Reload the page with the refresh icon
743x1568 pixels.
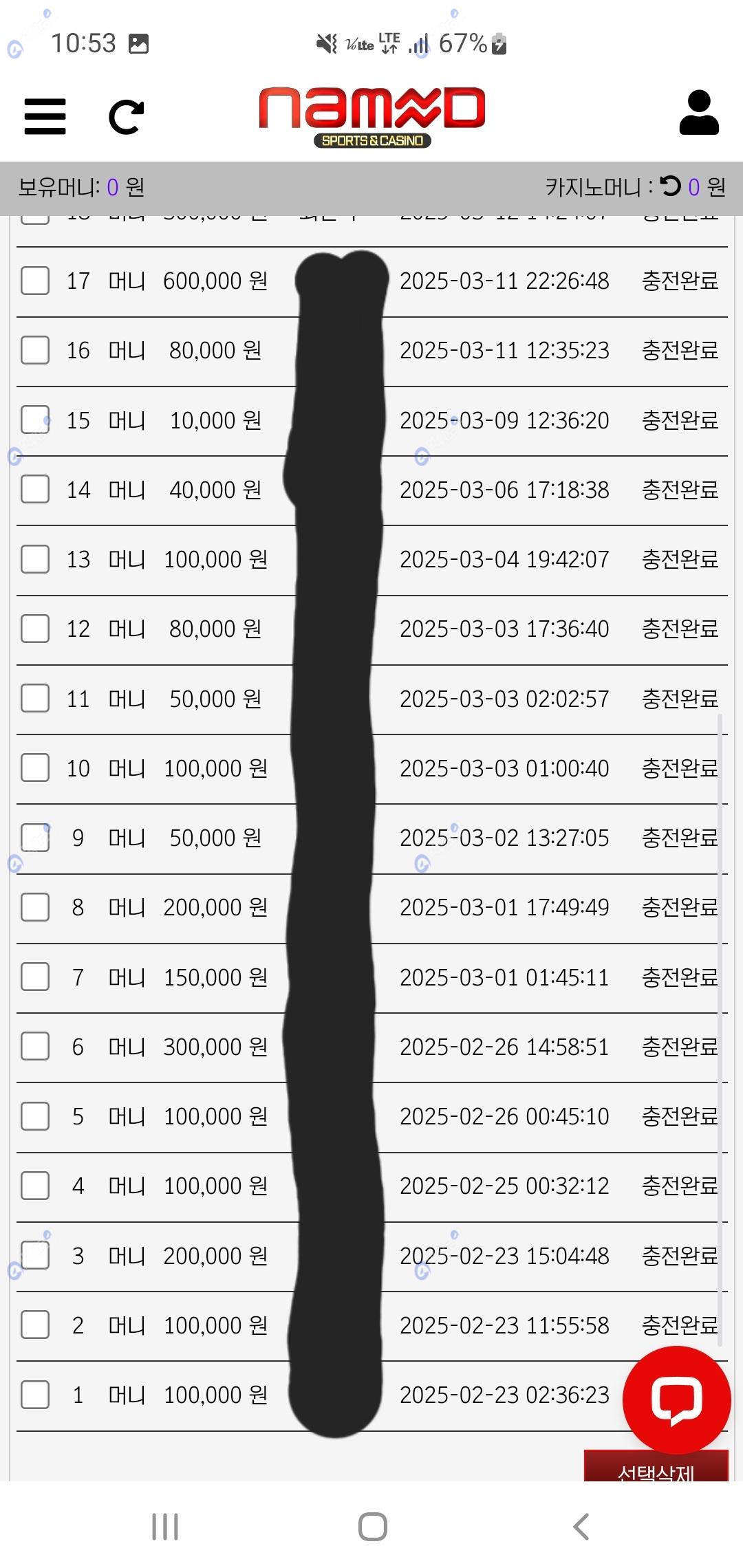point(127,117)
